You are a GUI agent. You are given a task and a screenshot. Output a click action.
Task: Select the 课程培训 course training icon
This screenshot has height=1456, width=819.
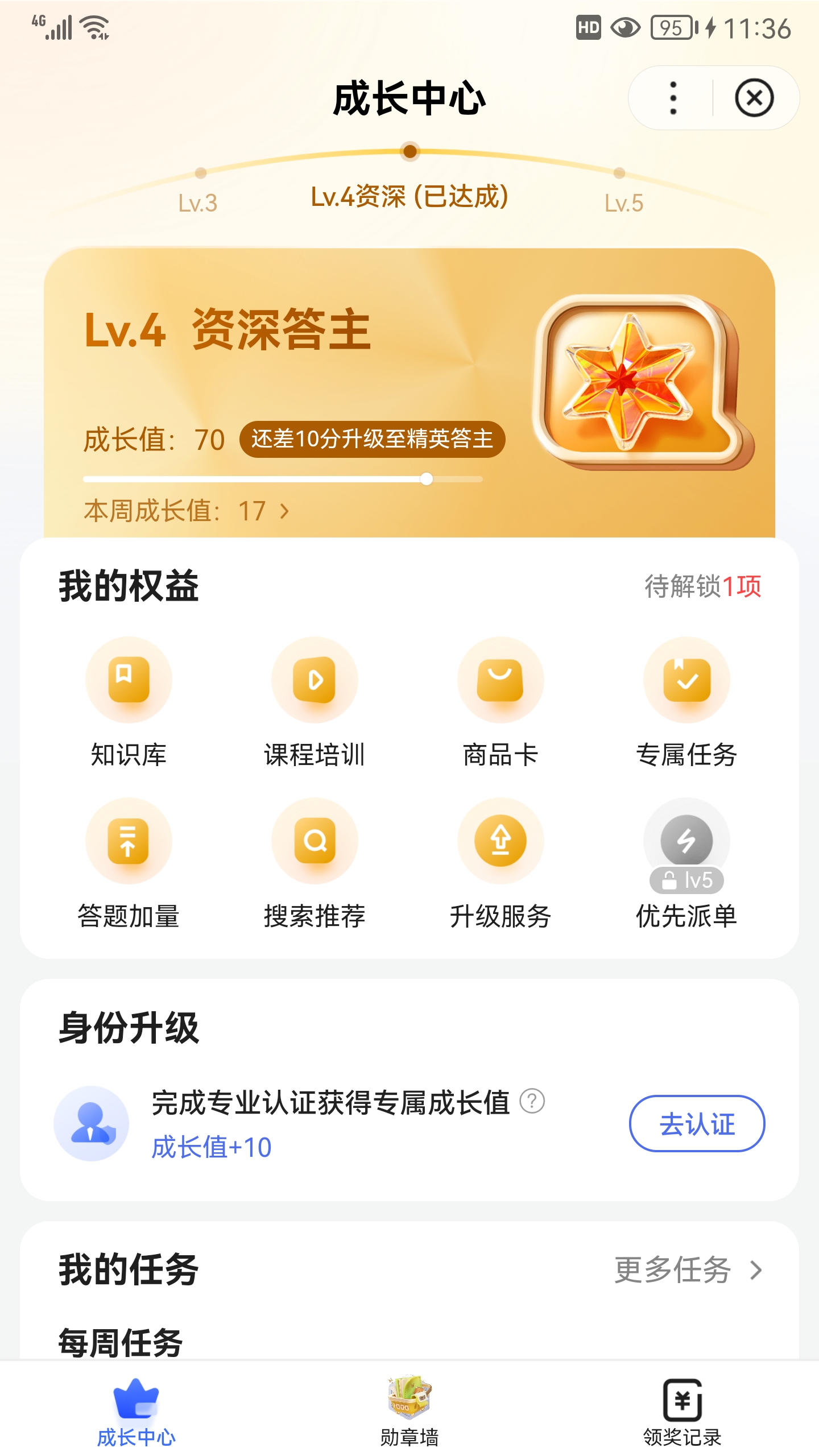point(315,680)
